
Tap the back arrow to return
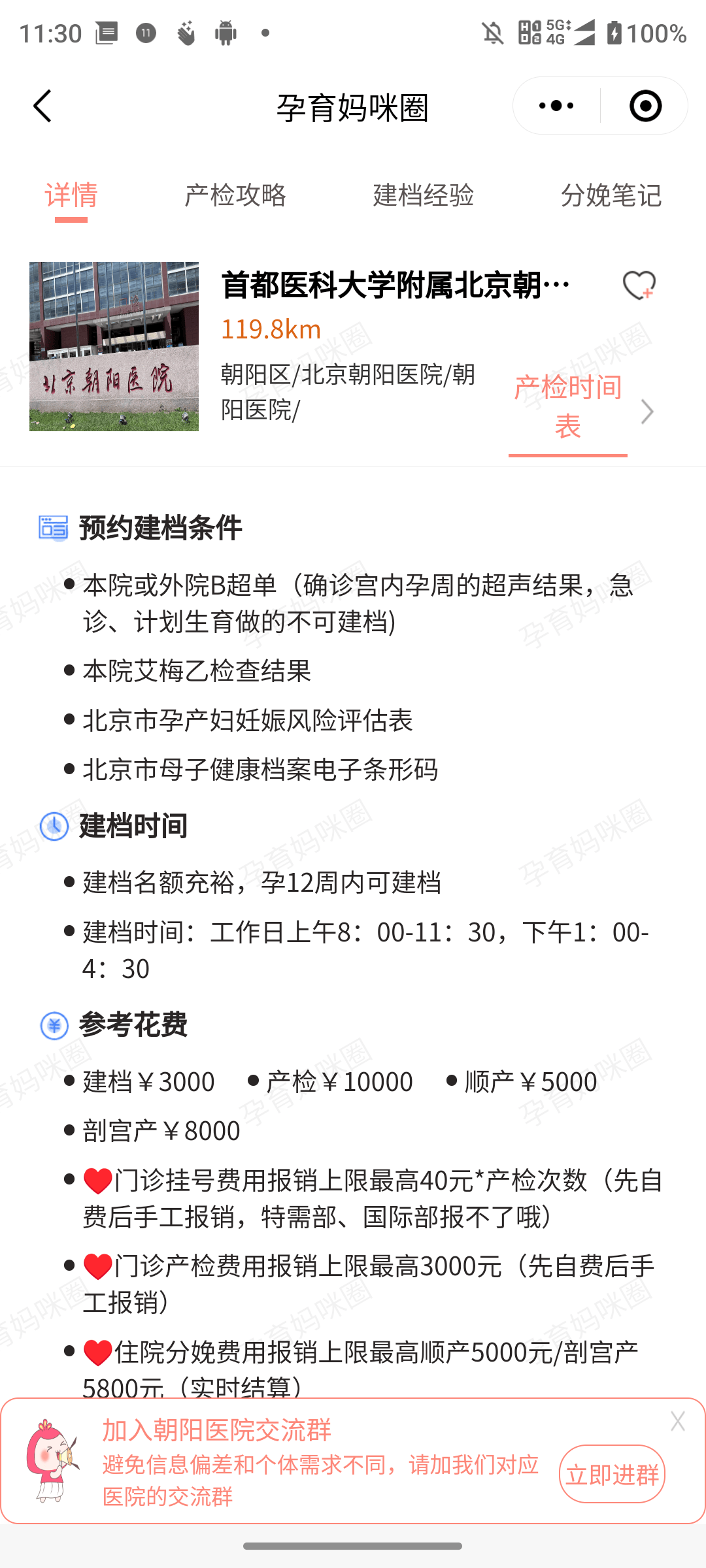(x=42, y=106)
